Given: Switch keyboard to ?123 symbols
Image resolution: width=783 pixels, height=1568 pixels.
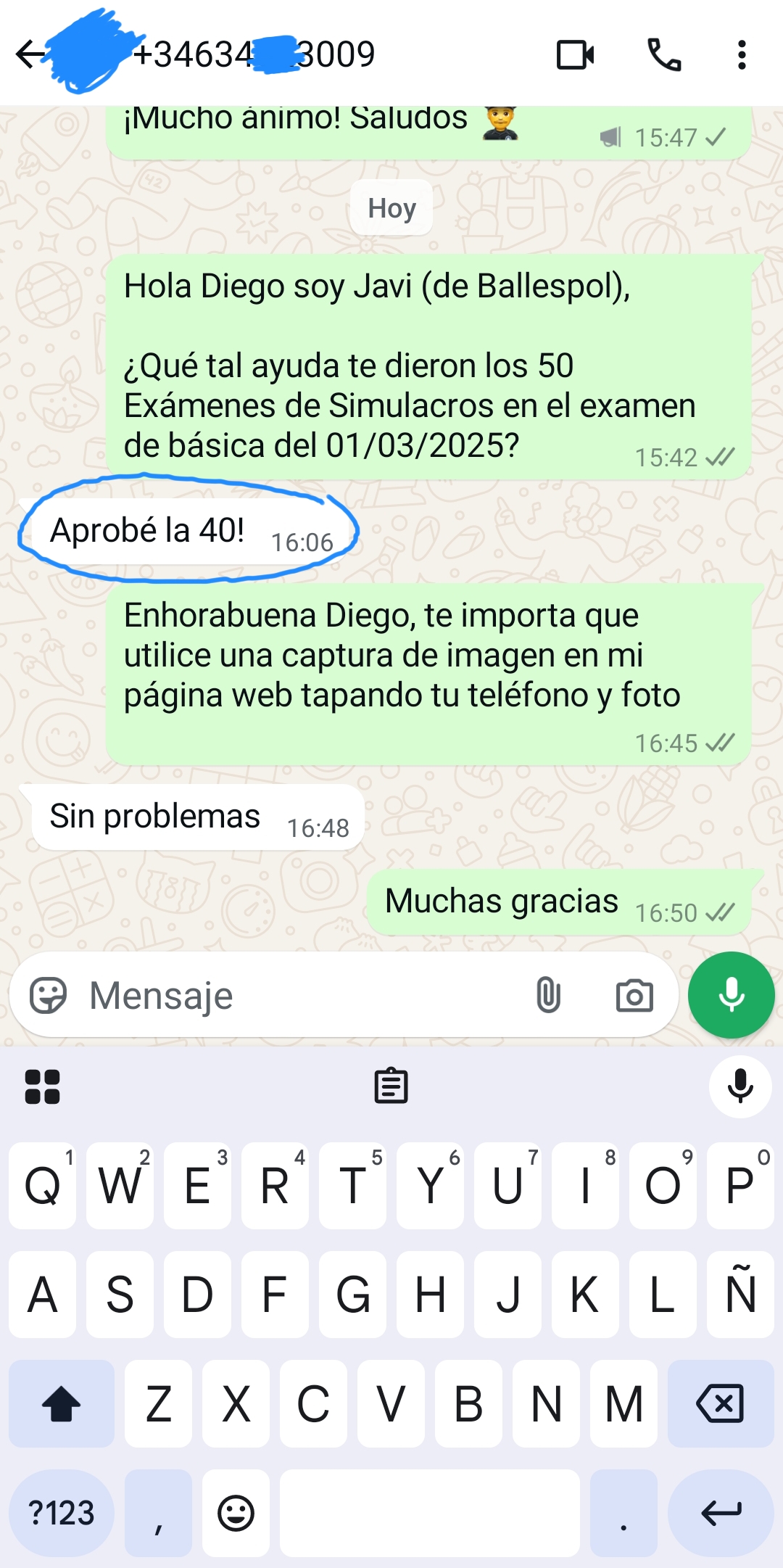Looking at the screenshot, I should pyautogui.click(x=62, y=1513).
